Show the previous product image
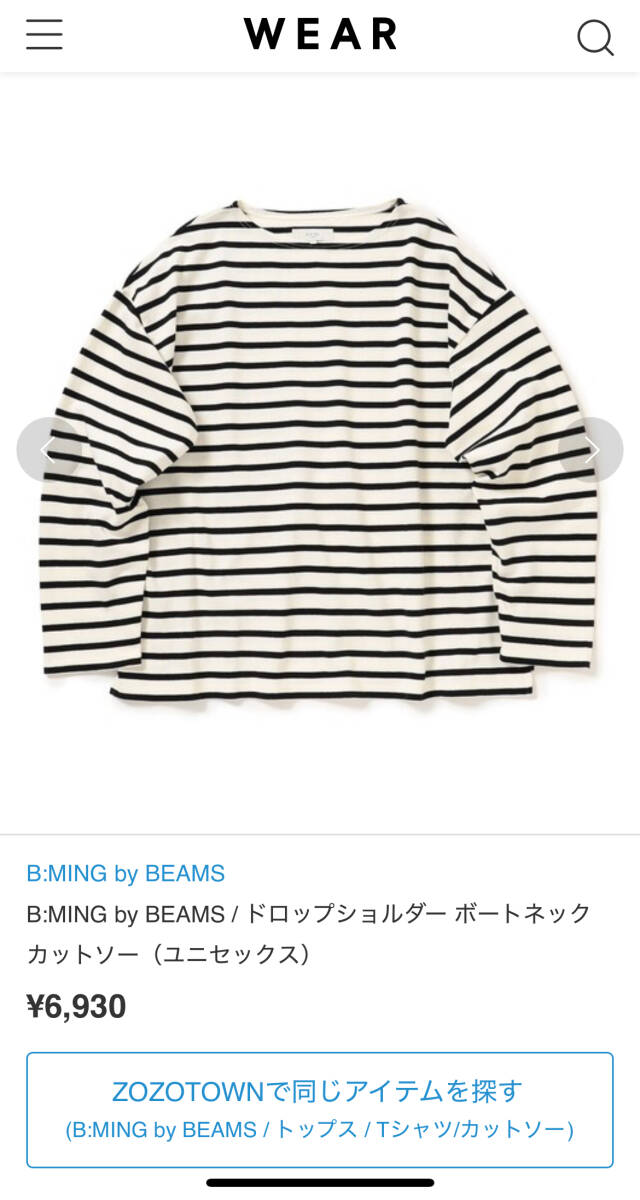Image resolution: width=640 pixels, height=1200 pixels. (x=48, y=449)
